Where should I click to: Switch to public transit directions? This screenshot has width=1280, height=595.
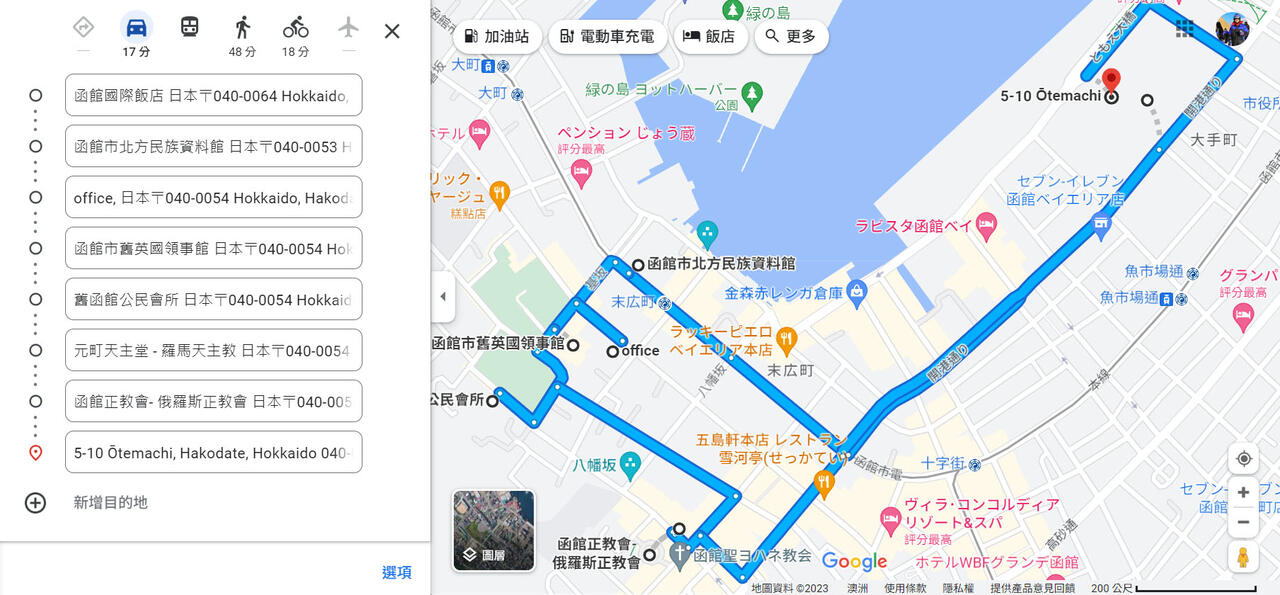(x=190, y=28)
